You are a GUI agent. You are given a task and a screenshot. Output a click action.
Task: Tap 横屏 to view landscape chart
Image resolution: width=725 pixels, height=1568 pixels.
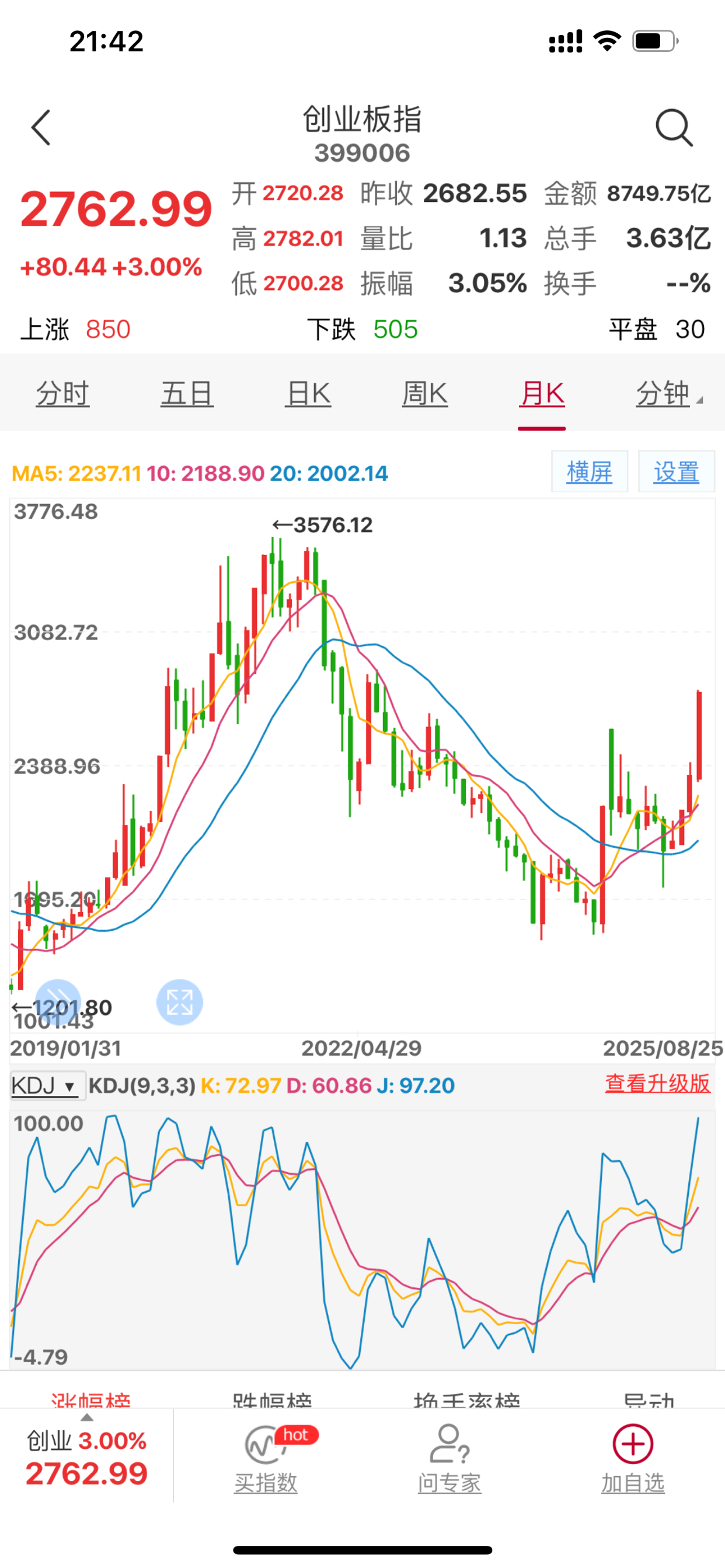588,472
